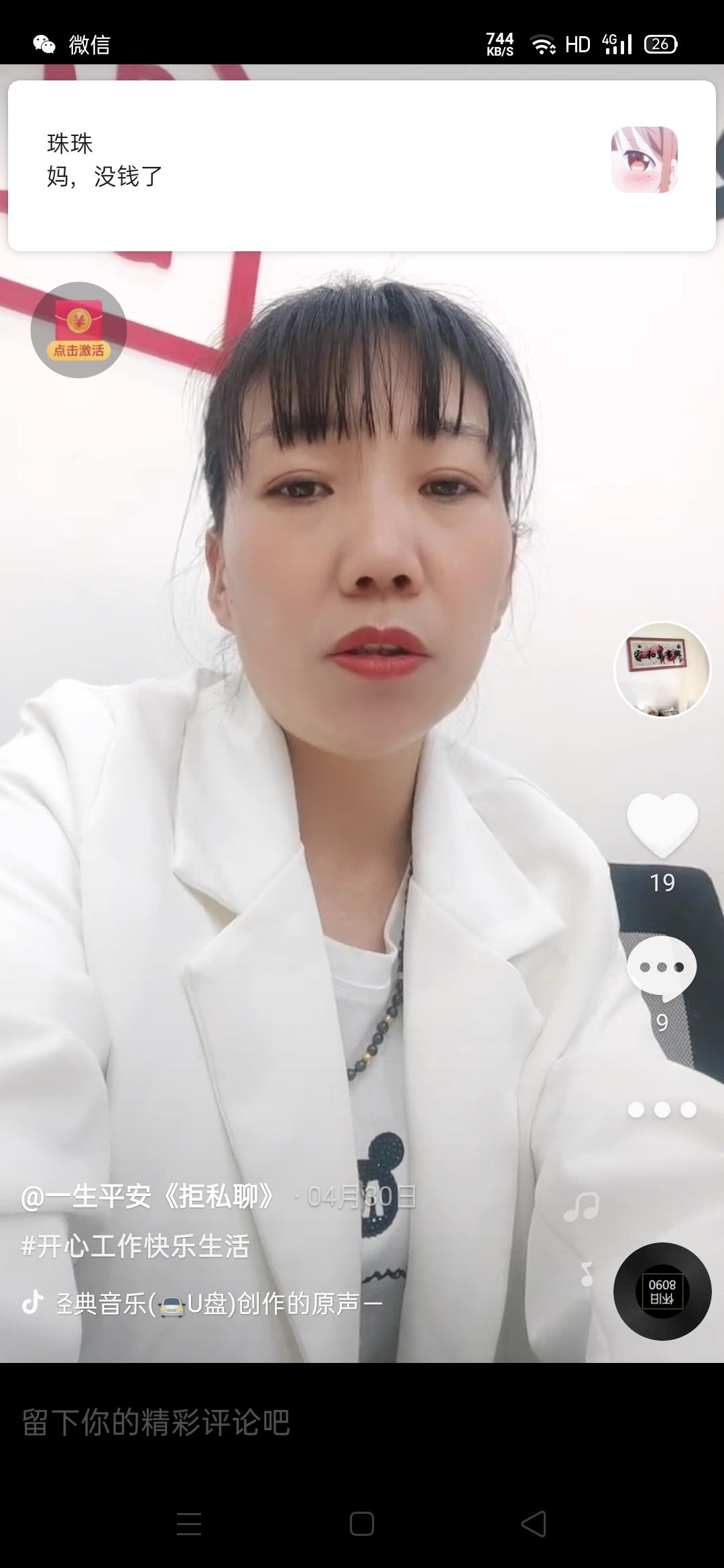Open the creator's profile avatar
This screenshot has height=1568, width=724.
(662, 669)
